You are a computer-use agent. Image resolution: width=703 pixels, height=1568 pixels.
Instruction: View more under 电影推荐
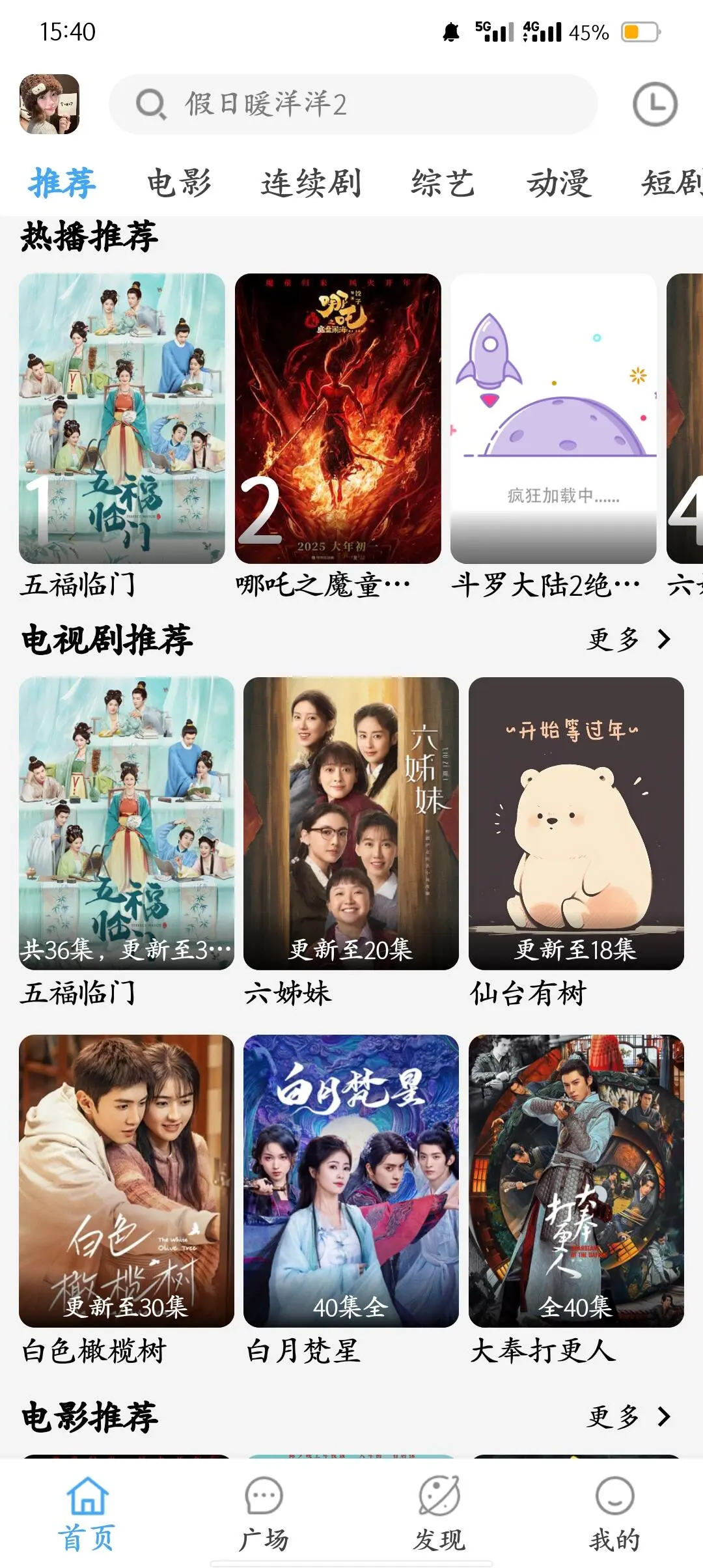coord(628,1416)
